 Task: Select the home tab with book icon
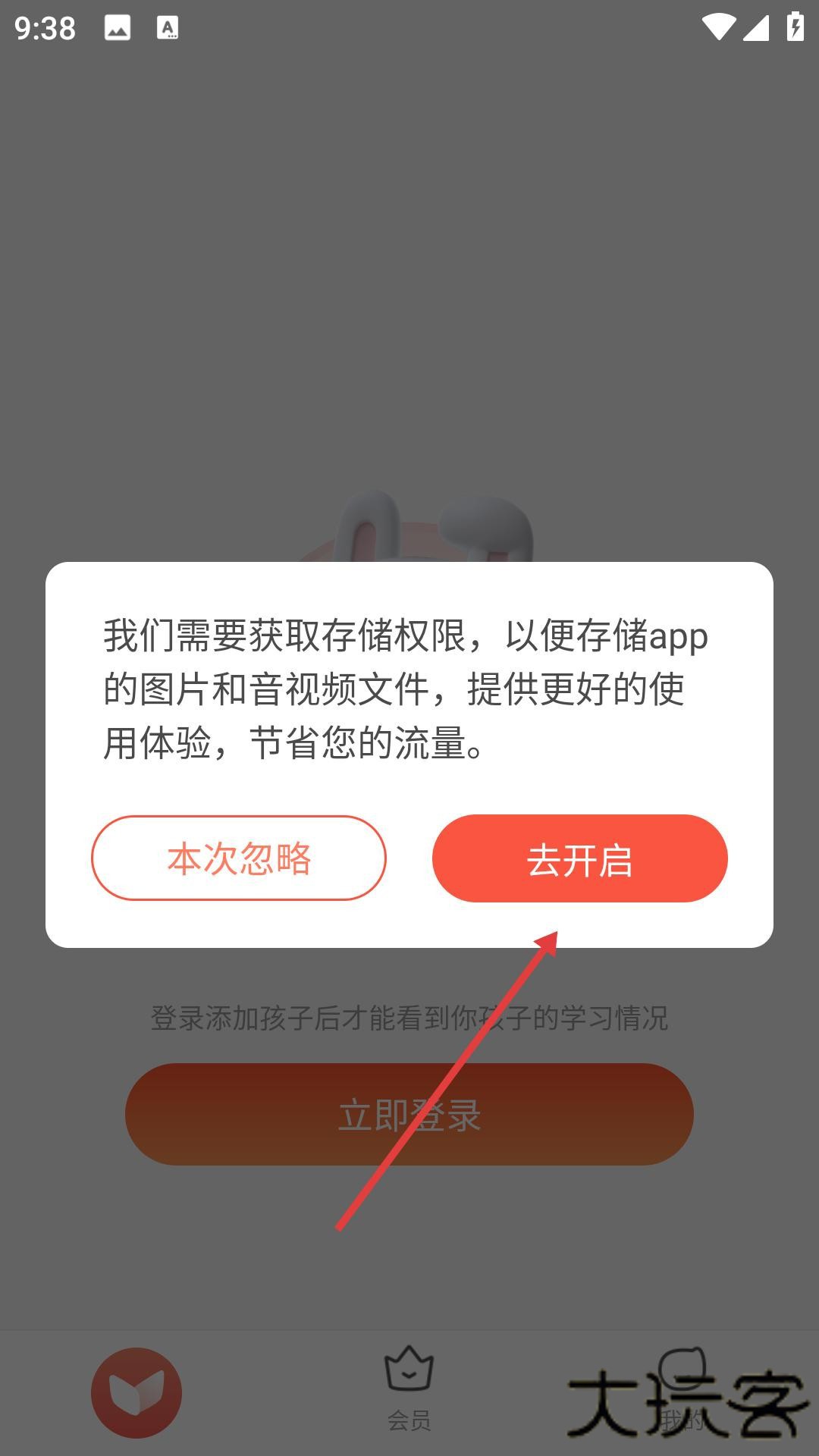136,1392
